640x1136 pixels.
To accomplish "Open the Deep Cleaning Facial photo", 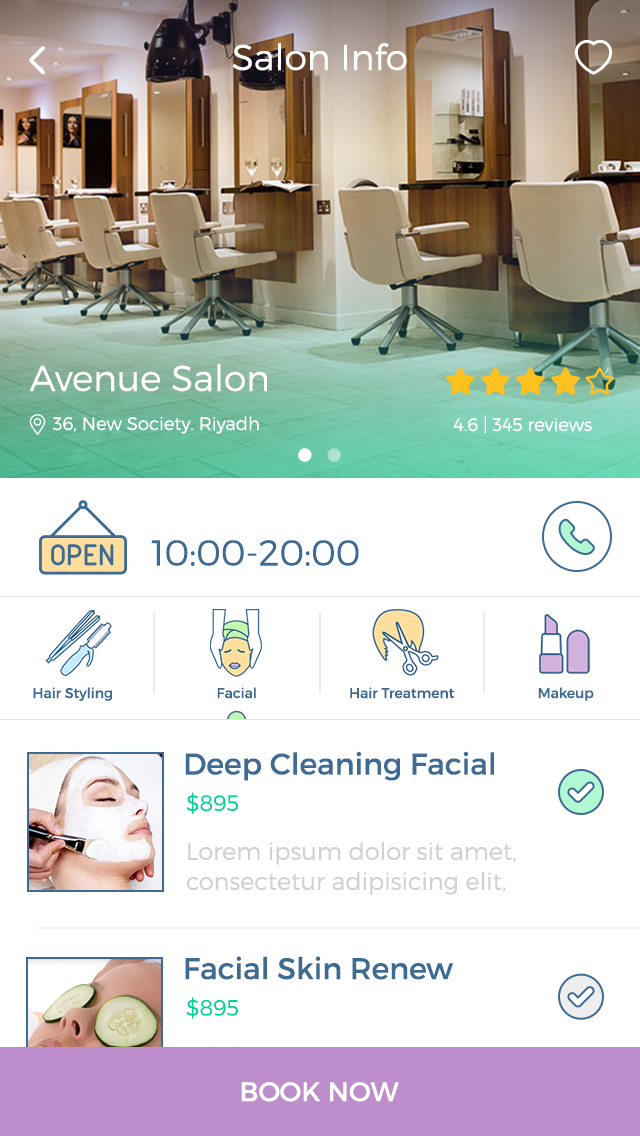I will [x=95, y=821].
